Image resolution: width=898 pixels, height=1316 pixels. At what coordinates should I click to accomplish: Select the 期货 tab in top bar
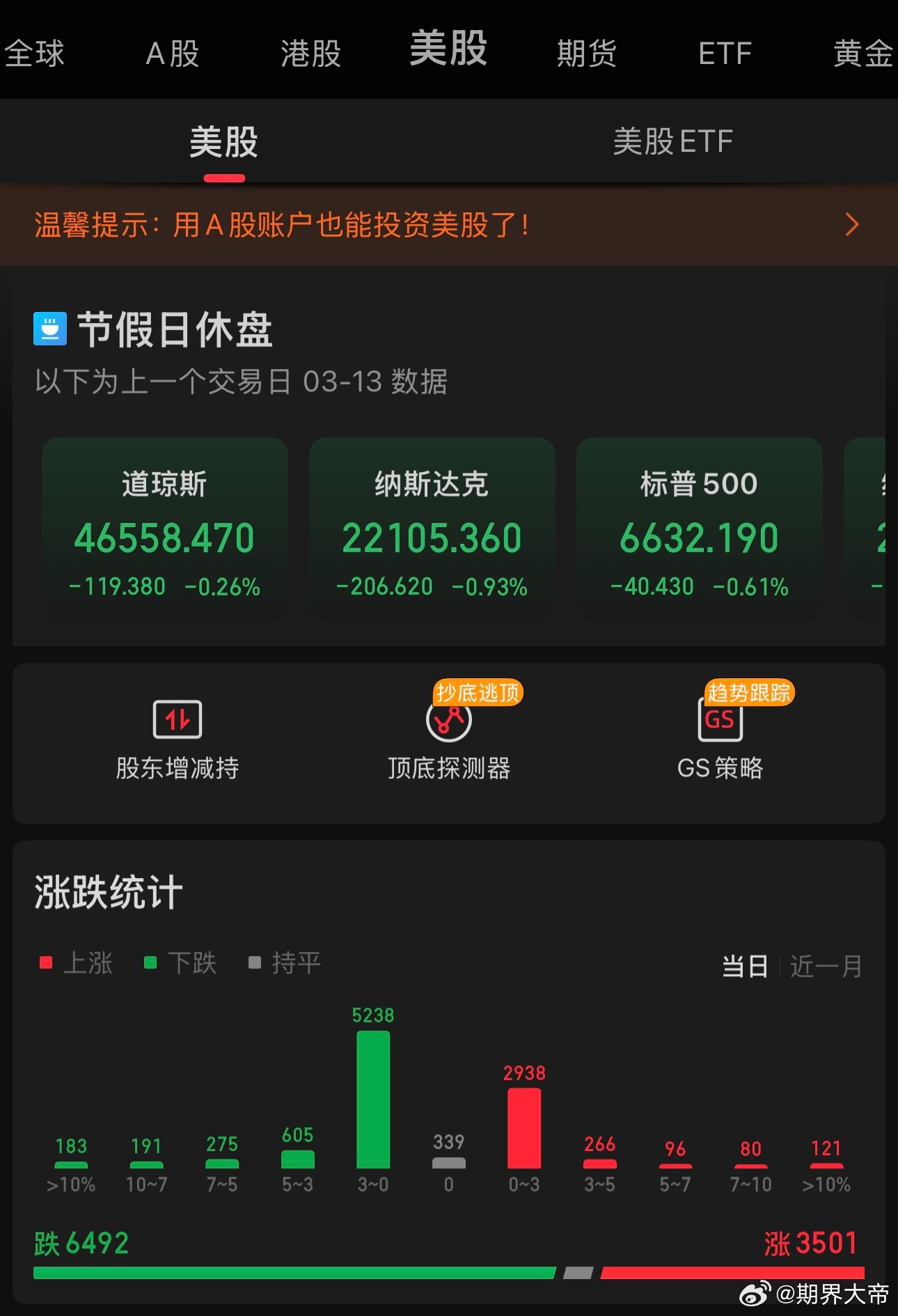pos(585,52)
